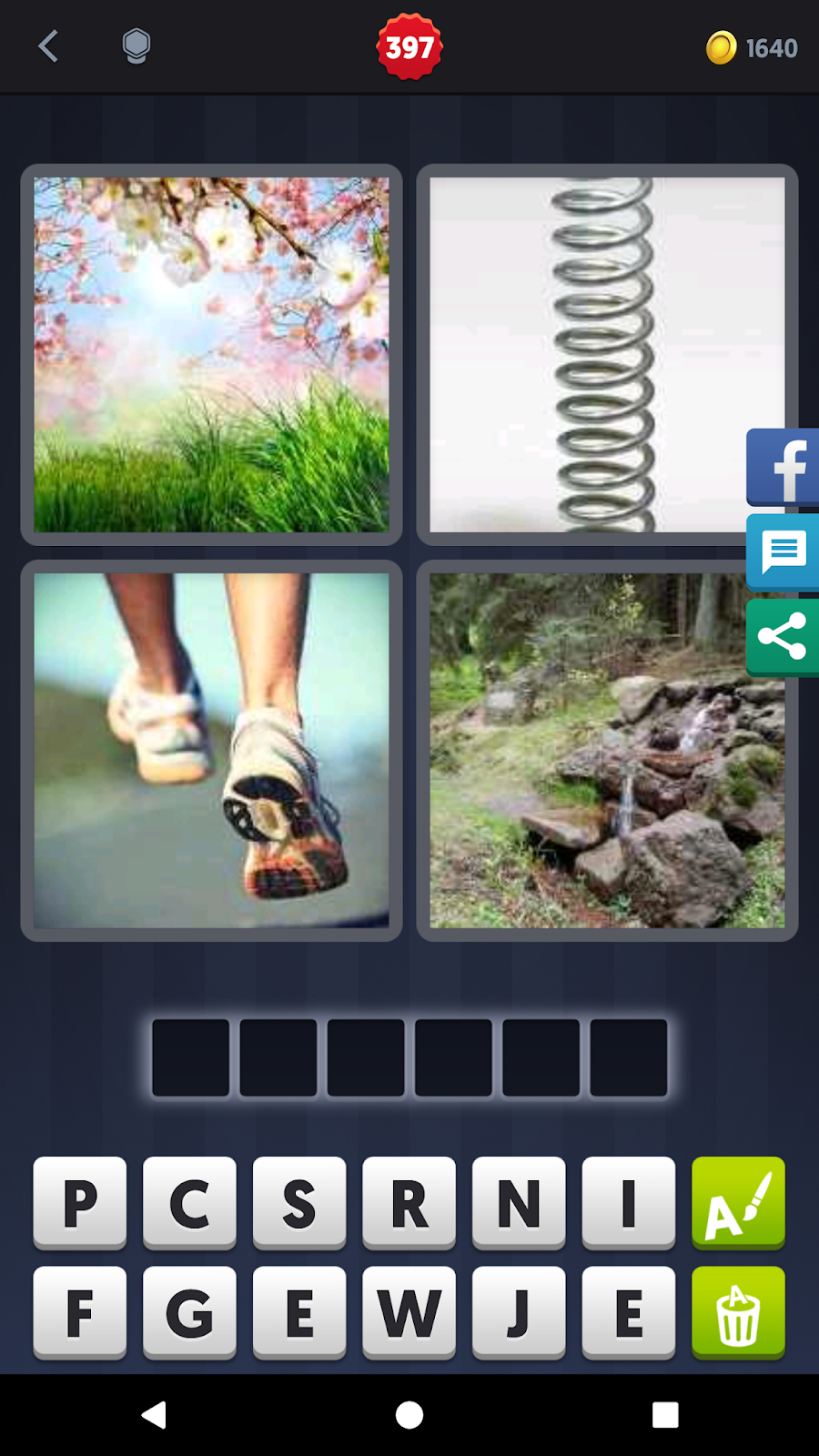Screen dimensions: 819x1456
Task: Enlarge the cherry blossom and grass picture
Action: [211, 355]
